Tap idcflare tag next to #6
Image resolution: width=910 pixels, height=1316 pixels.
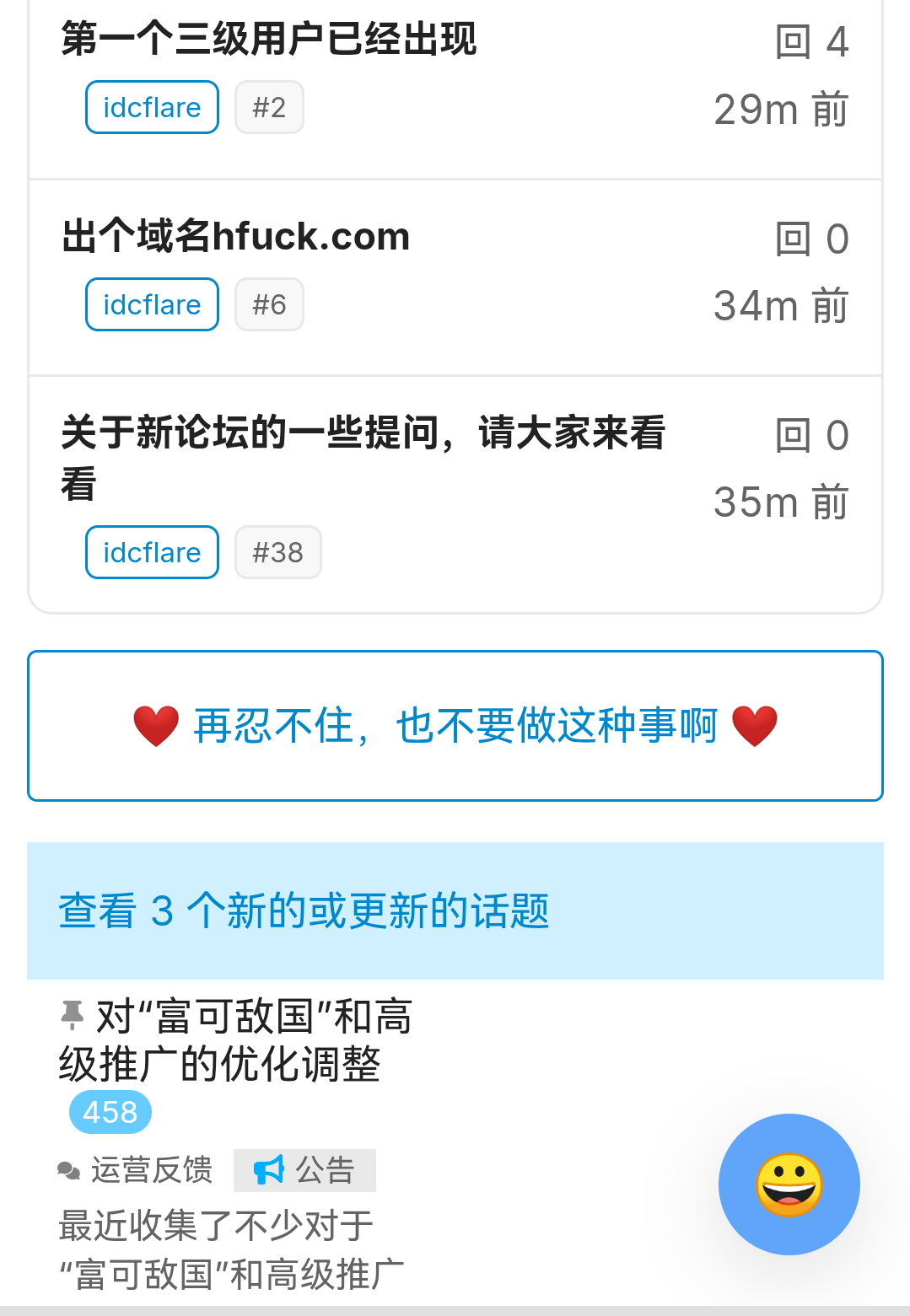(x=152, y=304)
